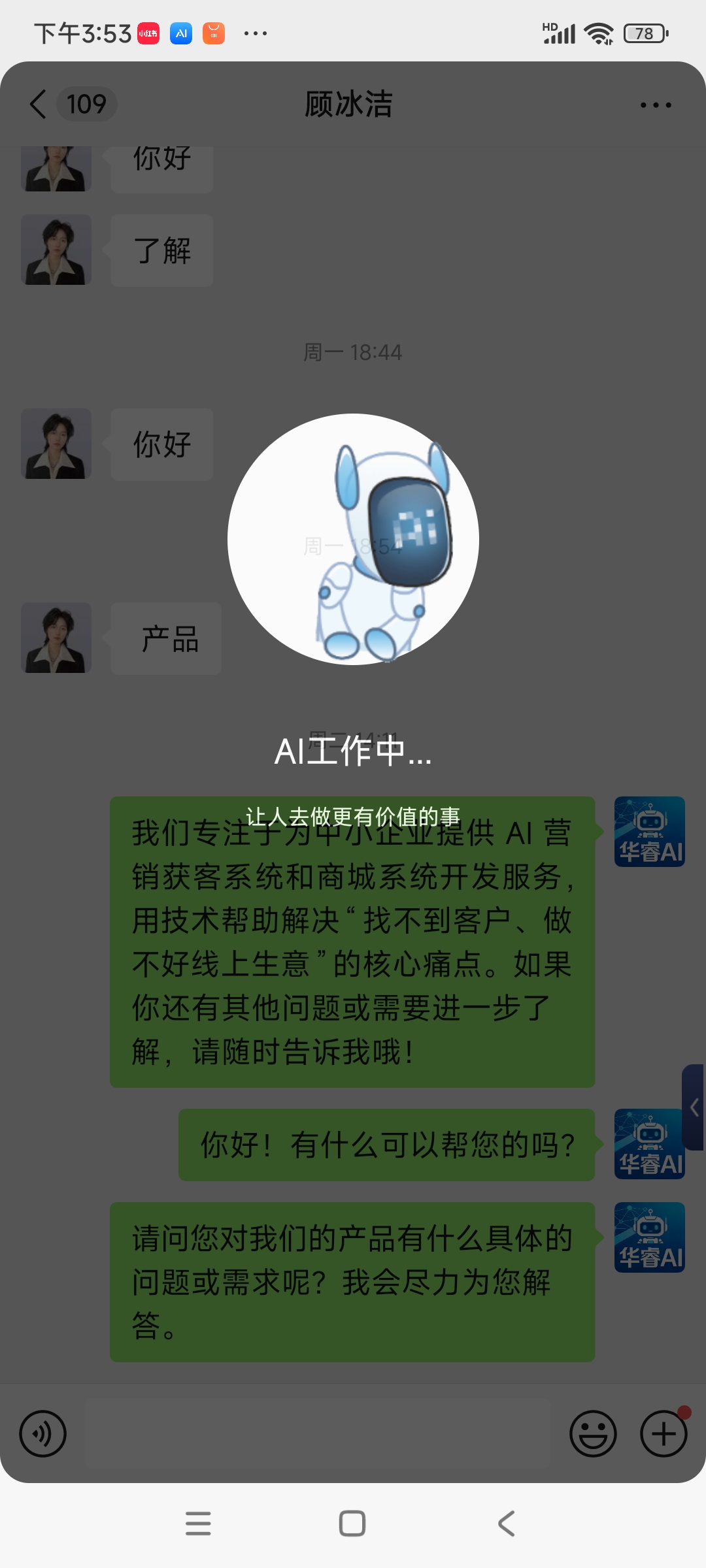Switch to voice message input
The height and width of the screenshot is (1568, 706).
[x=43, y=1434]
